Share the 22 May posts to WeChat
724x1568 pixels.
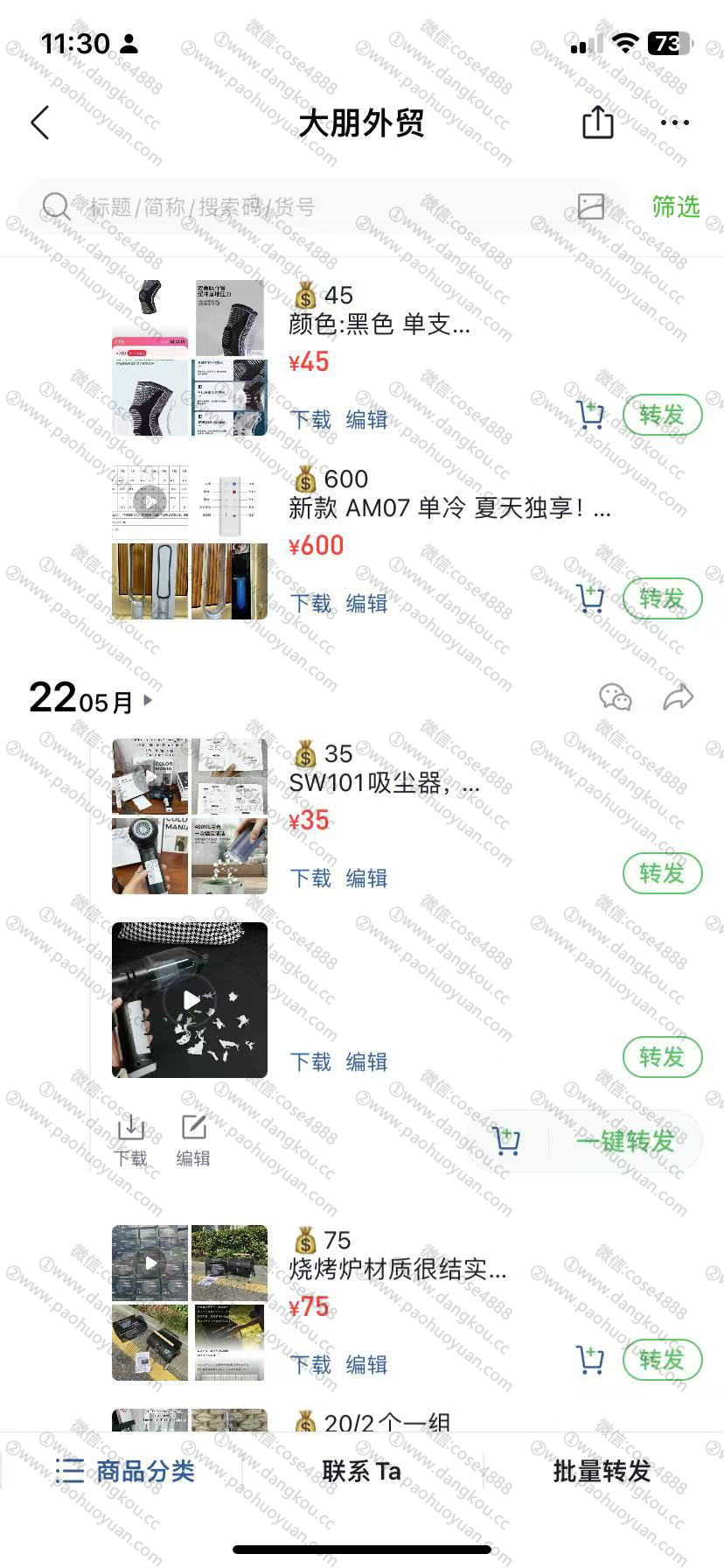(x=616, y=697)
